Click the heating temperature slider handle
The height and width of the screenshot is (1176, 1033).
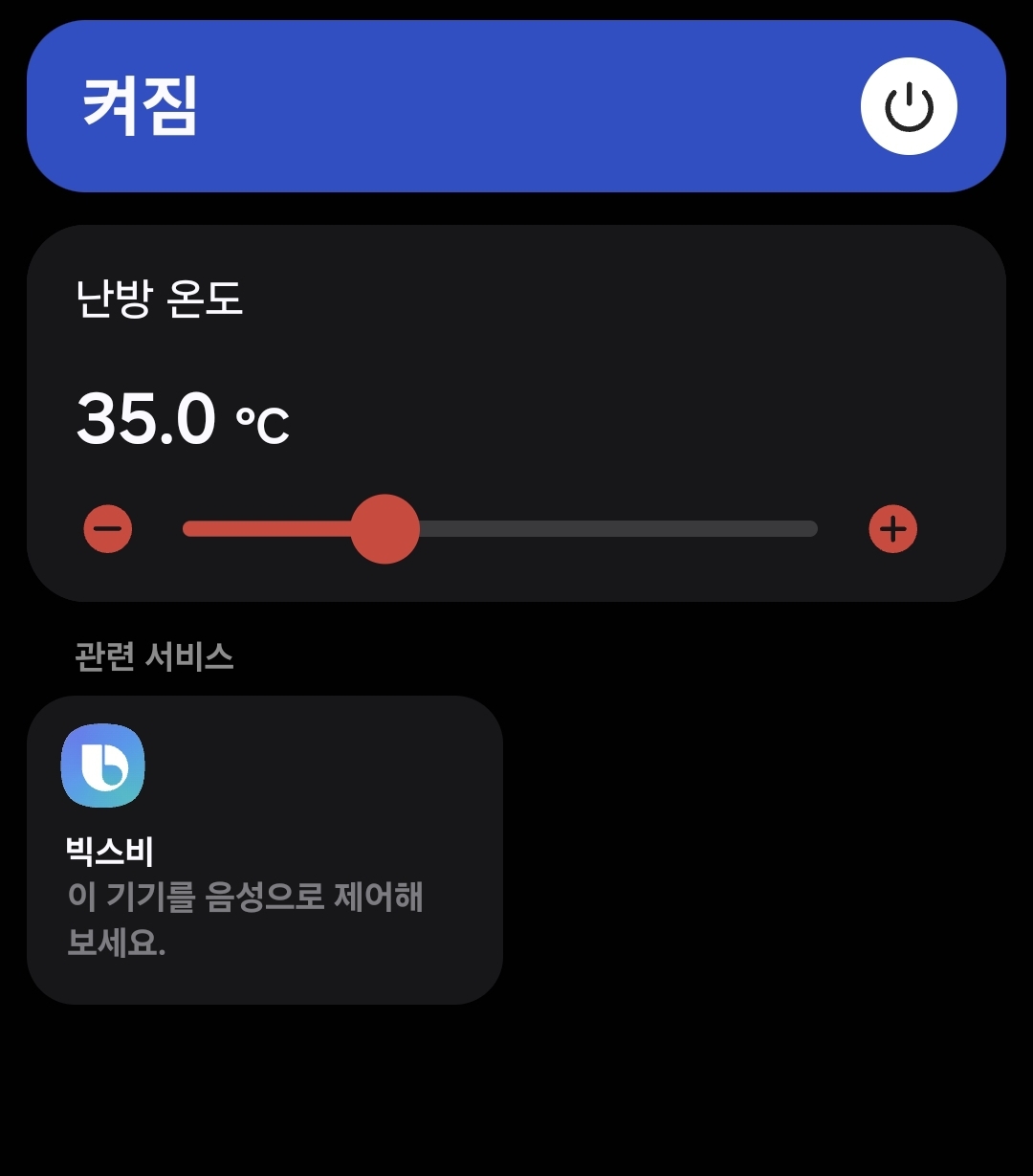(385, 527)
